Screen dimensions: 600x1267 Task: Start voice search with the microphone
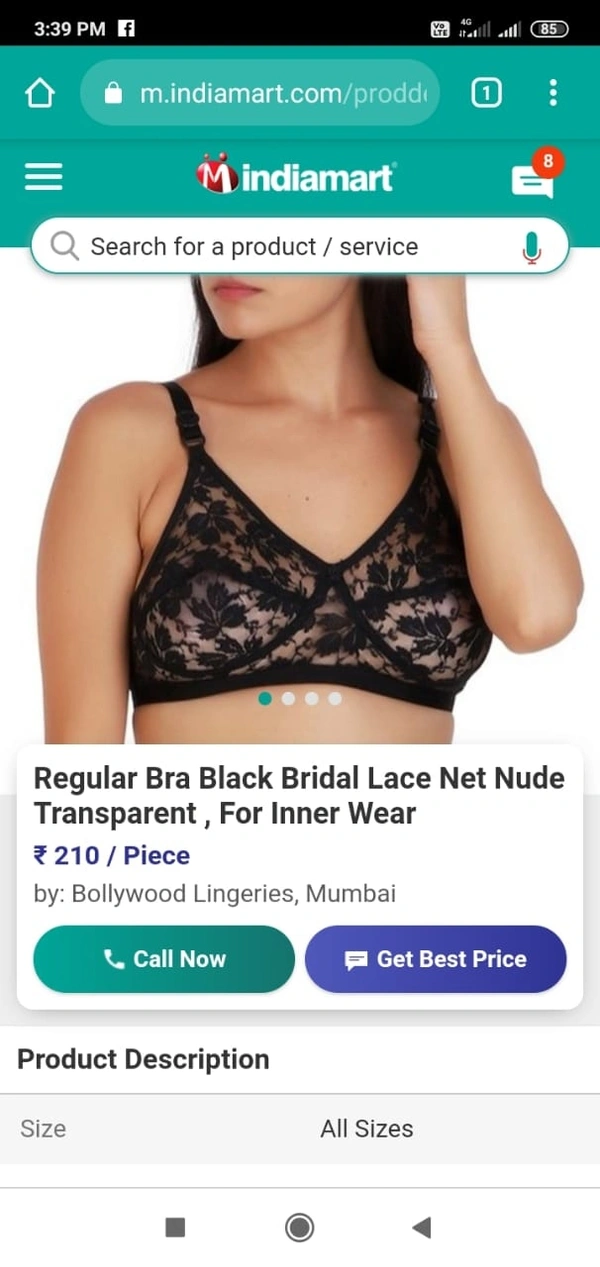click(532, 247)
